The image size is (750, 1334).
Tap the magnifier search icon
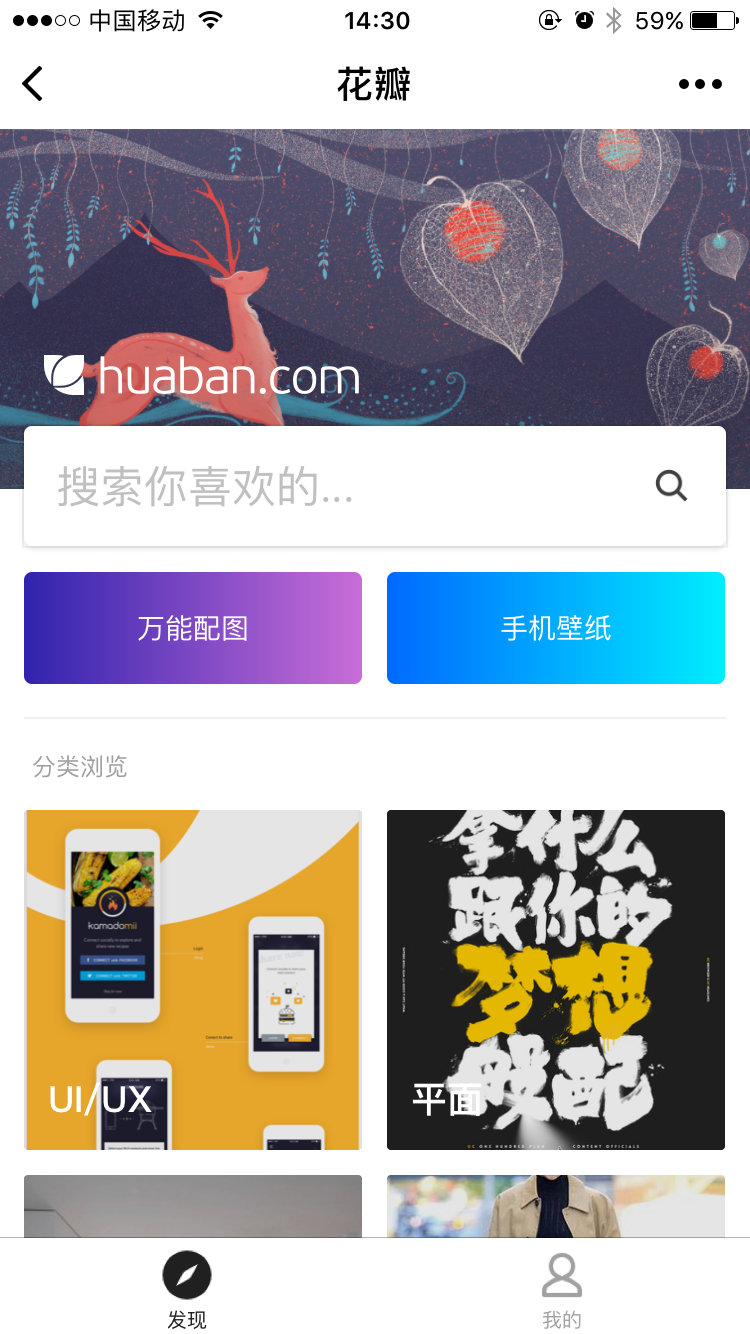671,486
